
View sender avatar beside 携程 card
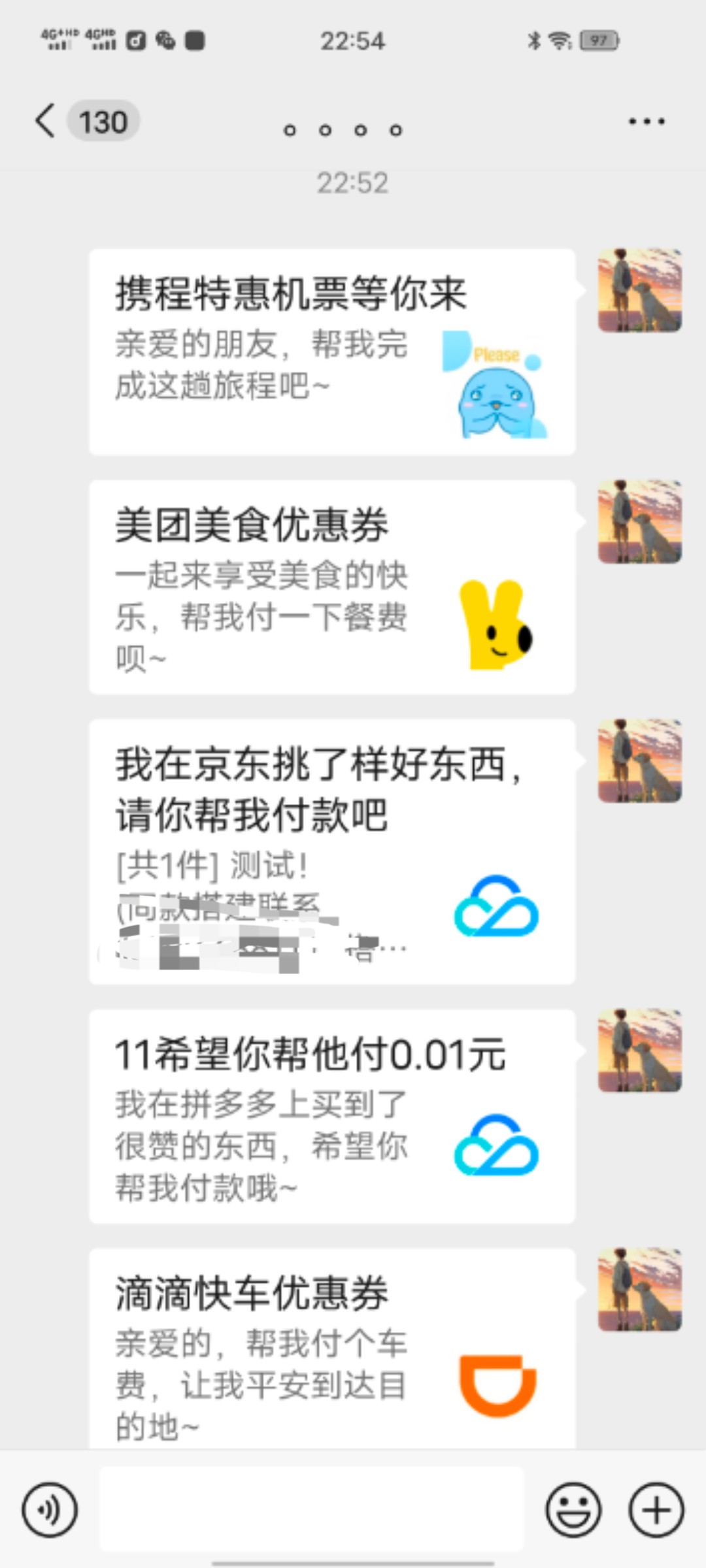tap(640, 290)
